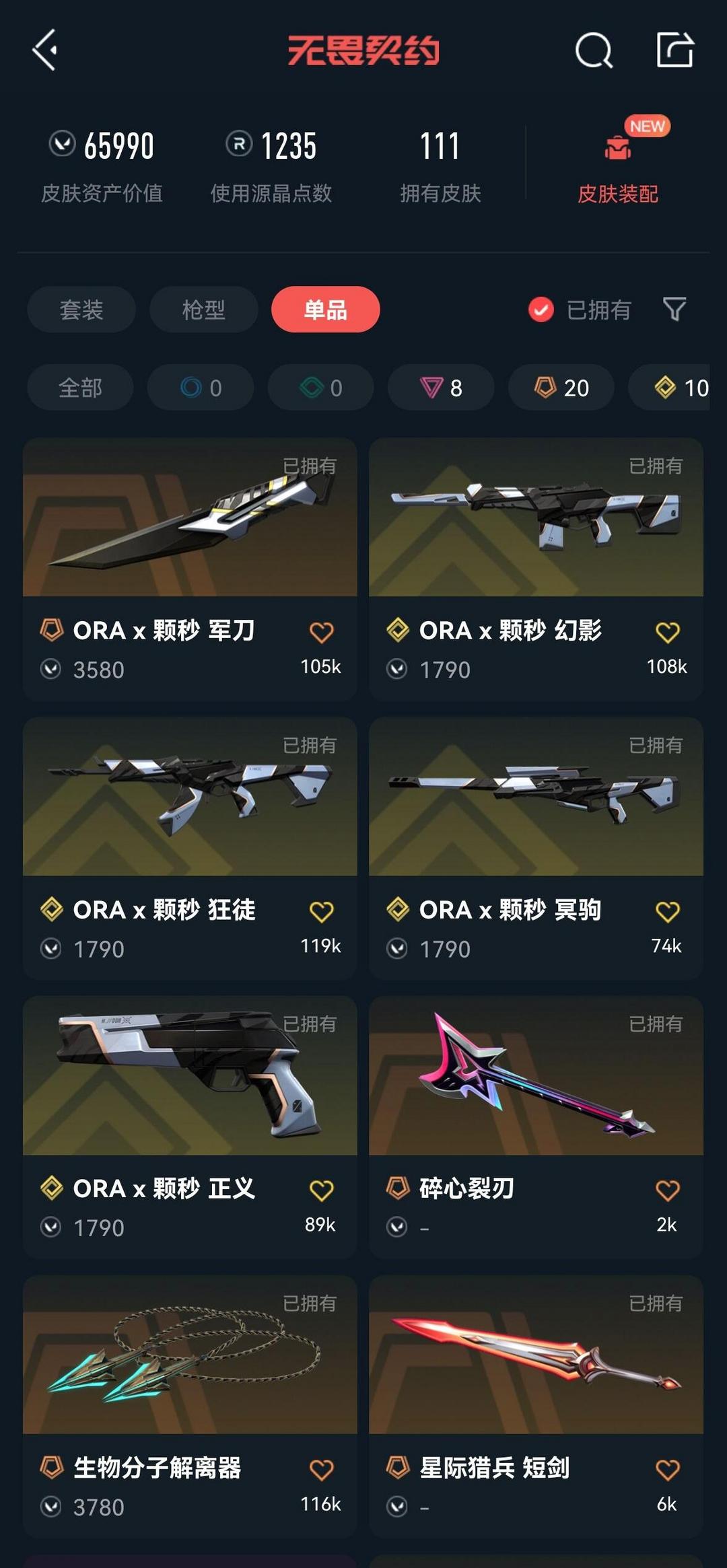
Task: Filter by the orange tier chip showing 20
Action: (561, 388)
